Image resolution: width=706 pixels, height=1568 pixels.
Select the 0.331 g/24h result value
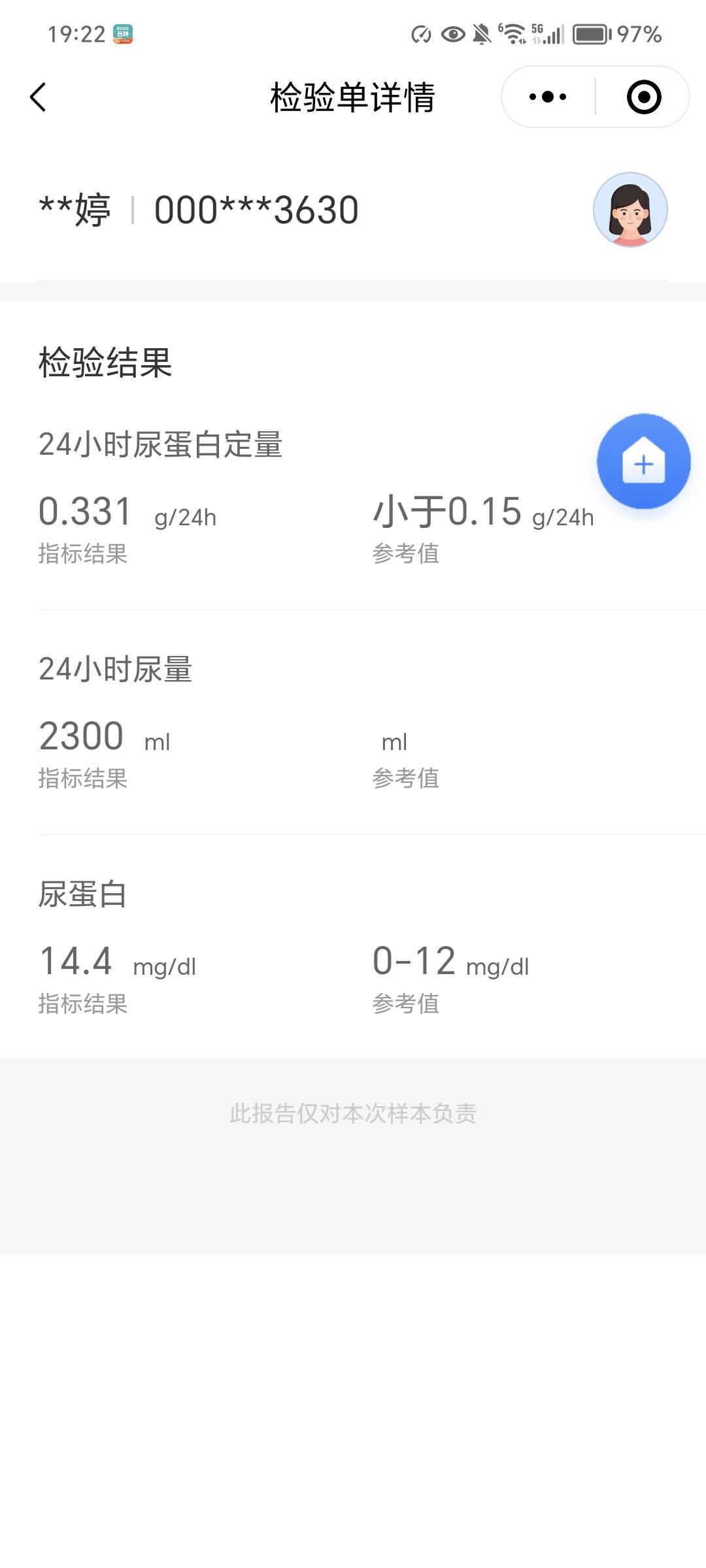(x=85, y=514)
